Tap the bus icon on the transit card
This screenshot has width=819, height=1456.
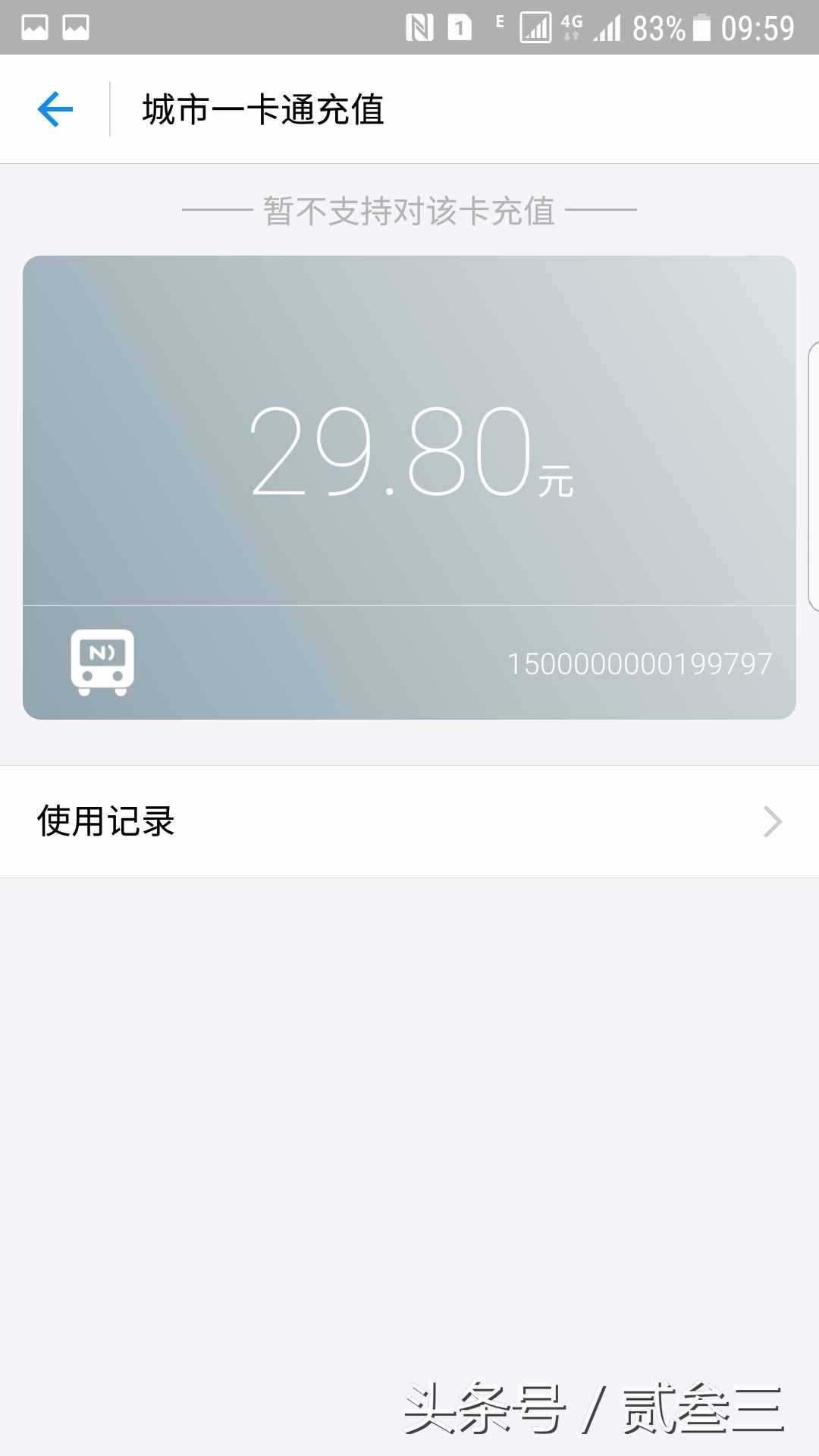pyautogui.click(x=102, y=660)
